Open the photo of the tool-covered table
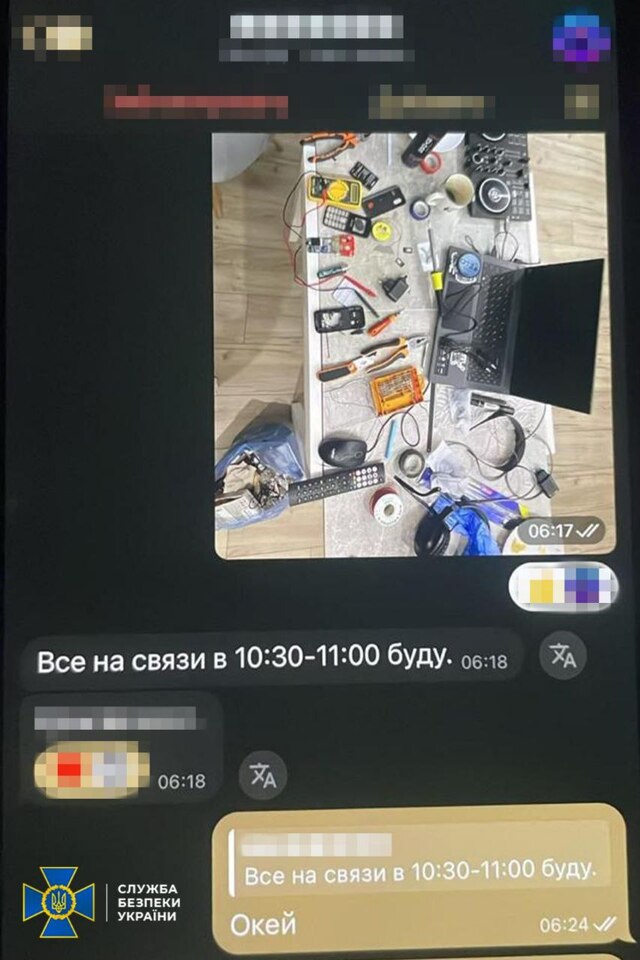Image resolution: width=640 pixels, height=960 pixels. pos(410,345)
